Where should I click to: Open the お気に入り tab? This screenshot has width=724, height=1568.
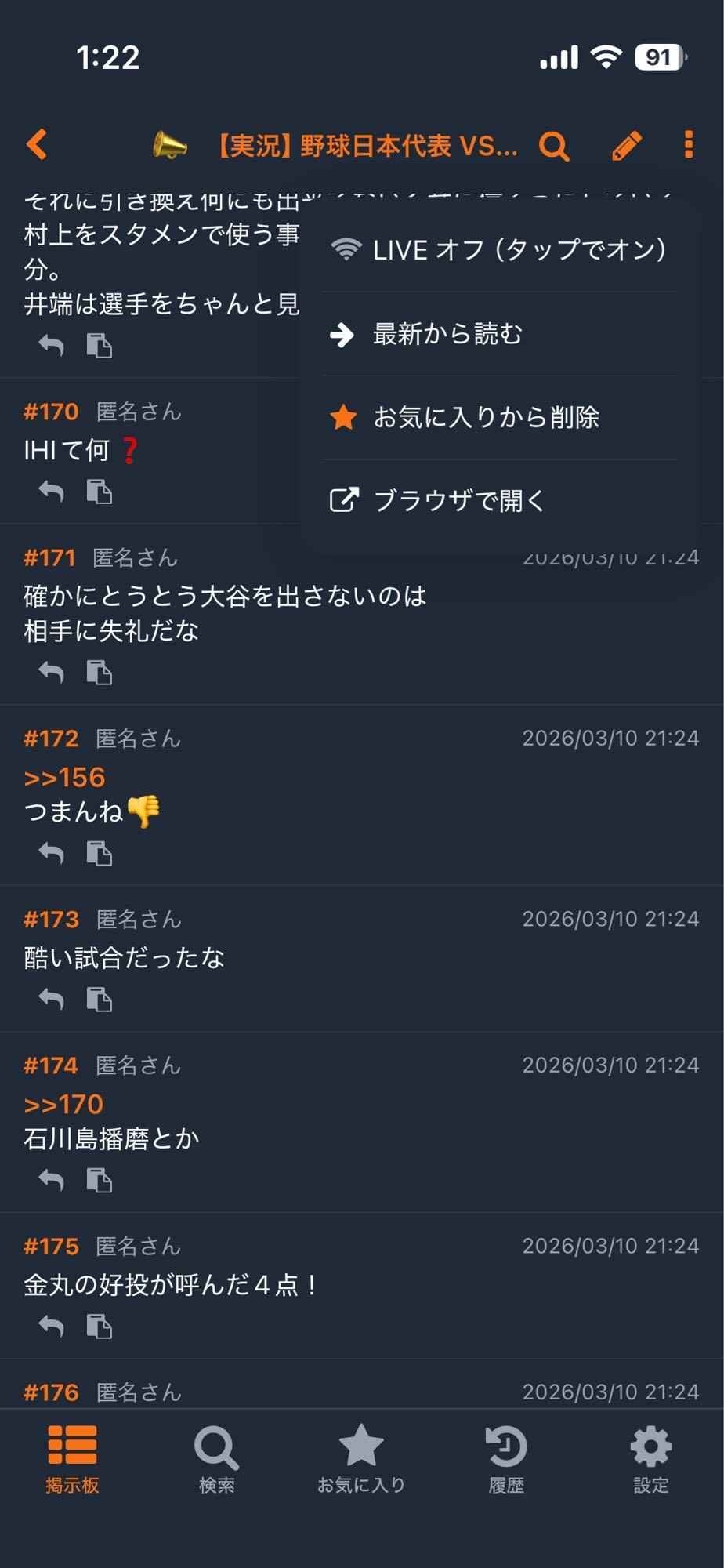[x=361, y=1460]
